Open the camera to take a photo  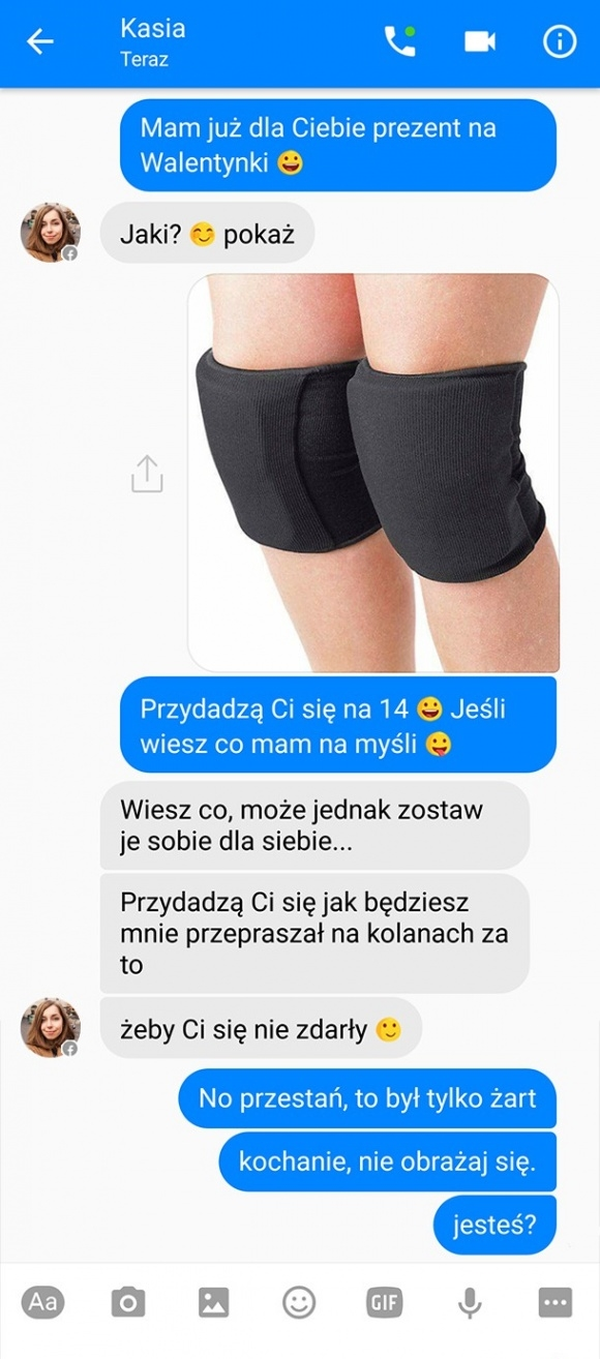[128, 1302]
